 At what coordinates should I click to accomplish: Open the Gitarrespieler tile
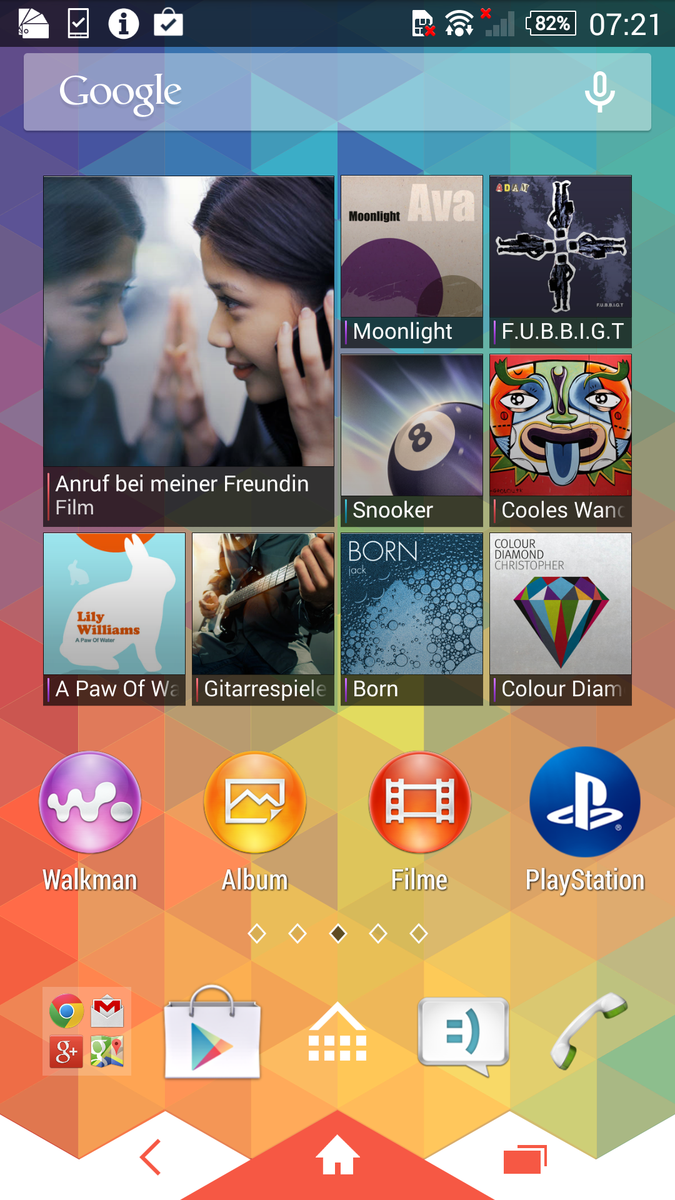click(x=263, y=618)
